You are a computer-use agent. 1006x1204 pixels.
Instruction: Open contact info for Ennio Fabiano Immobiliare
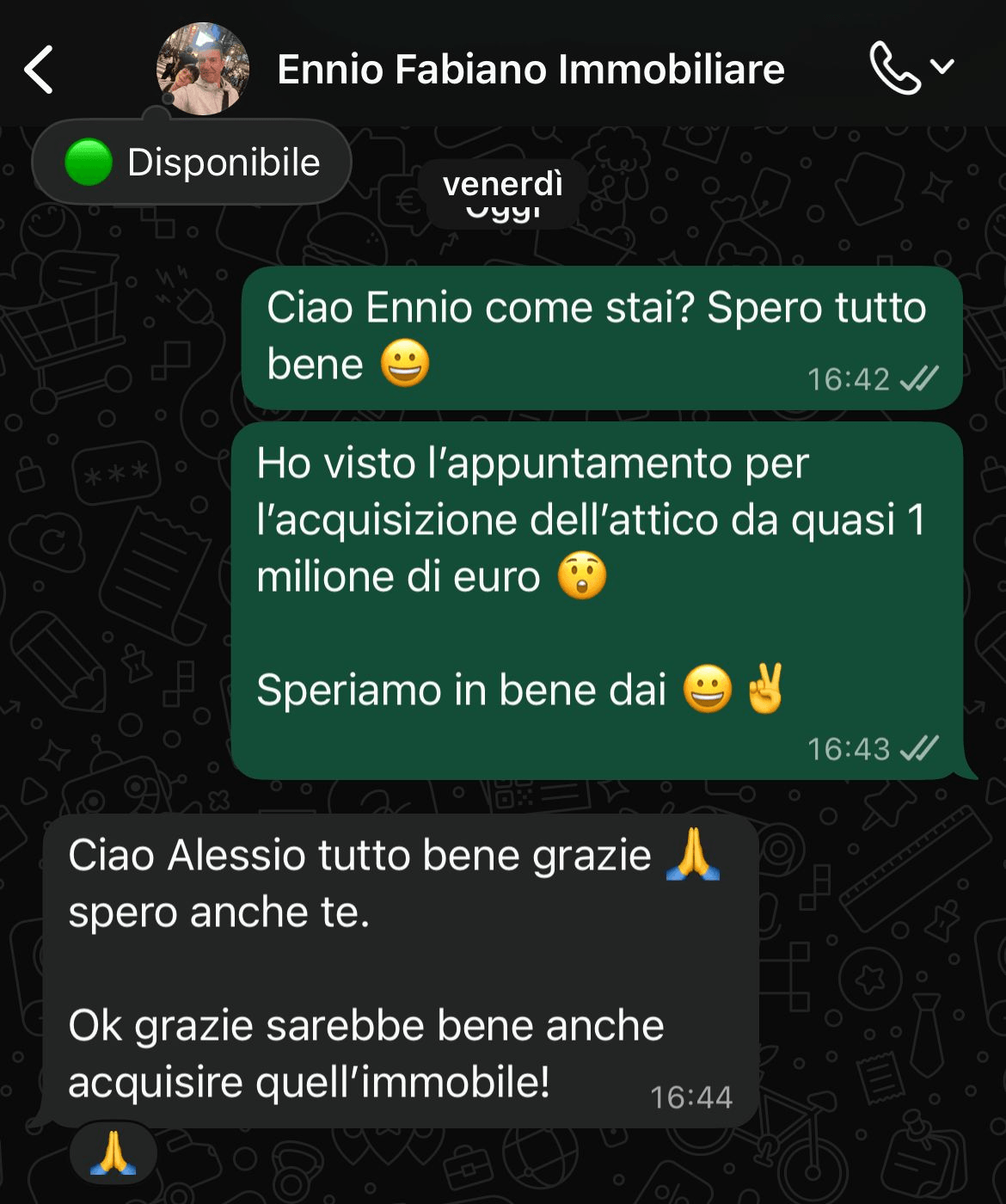coord(531,70)
